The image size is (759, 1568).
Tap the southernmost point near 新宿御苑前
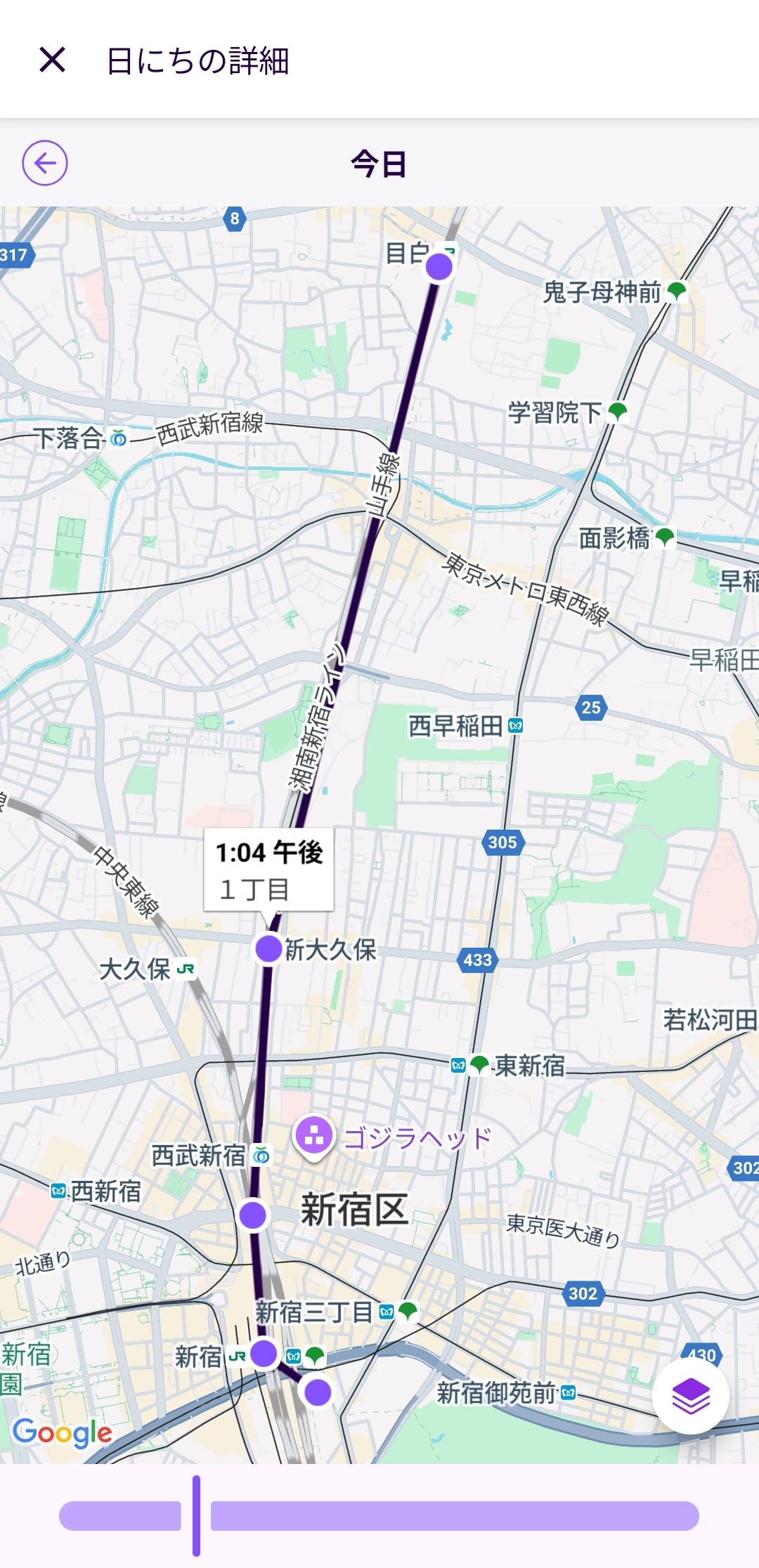click(318, 1392)
